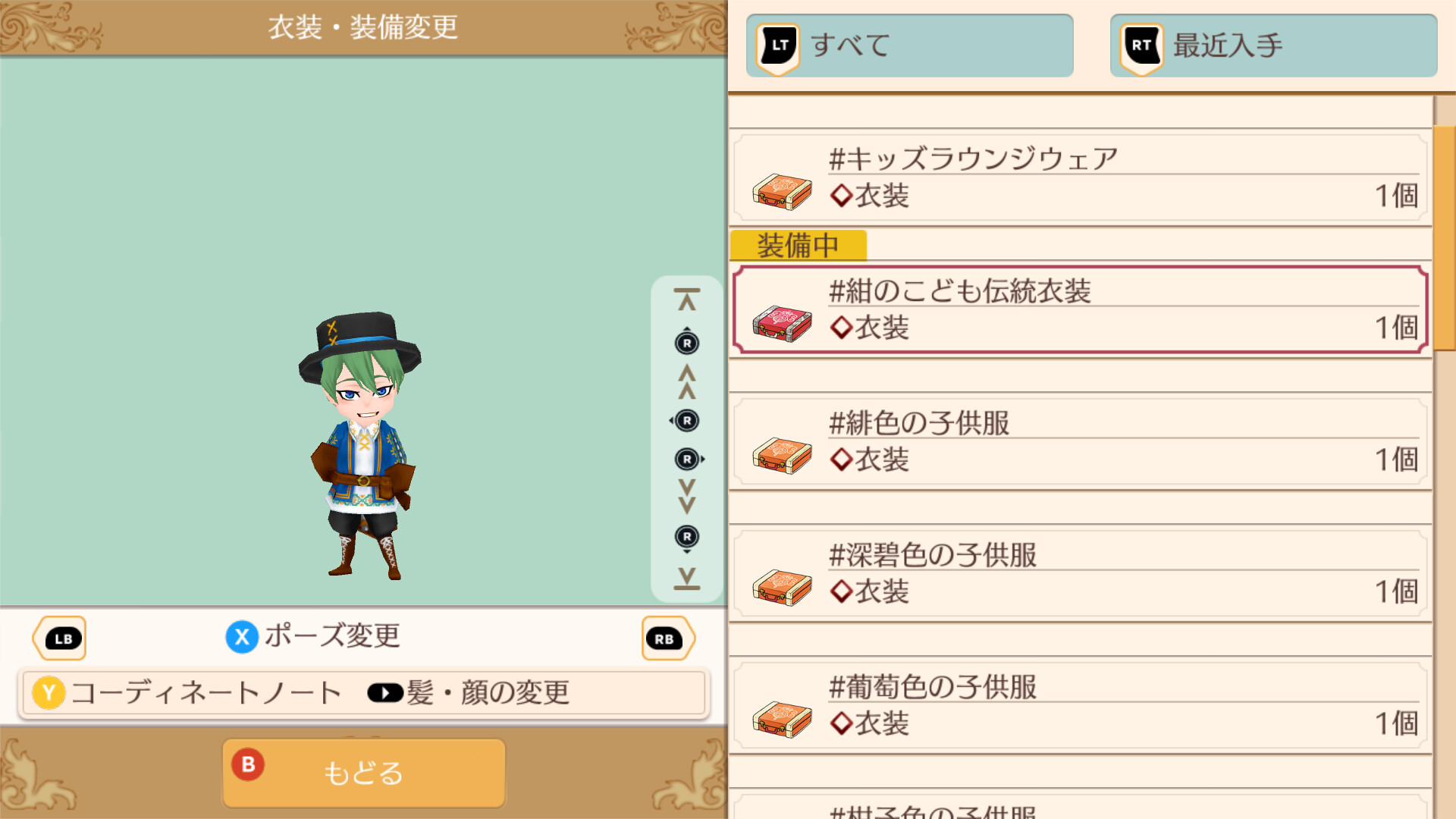
Task: Jump to the bottom of the list
Action: (x=687, y=579)
